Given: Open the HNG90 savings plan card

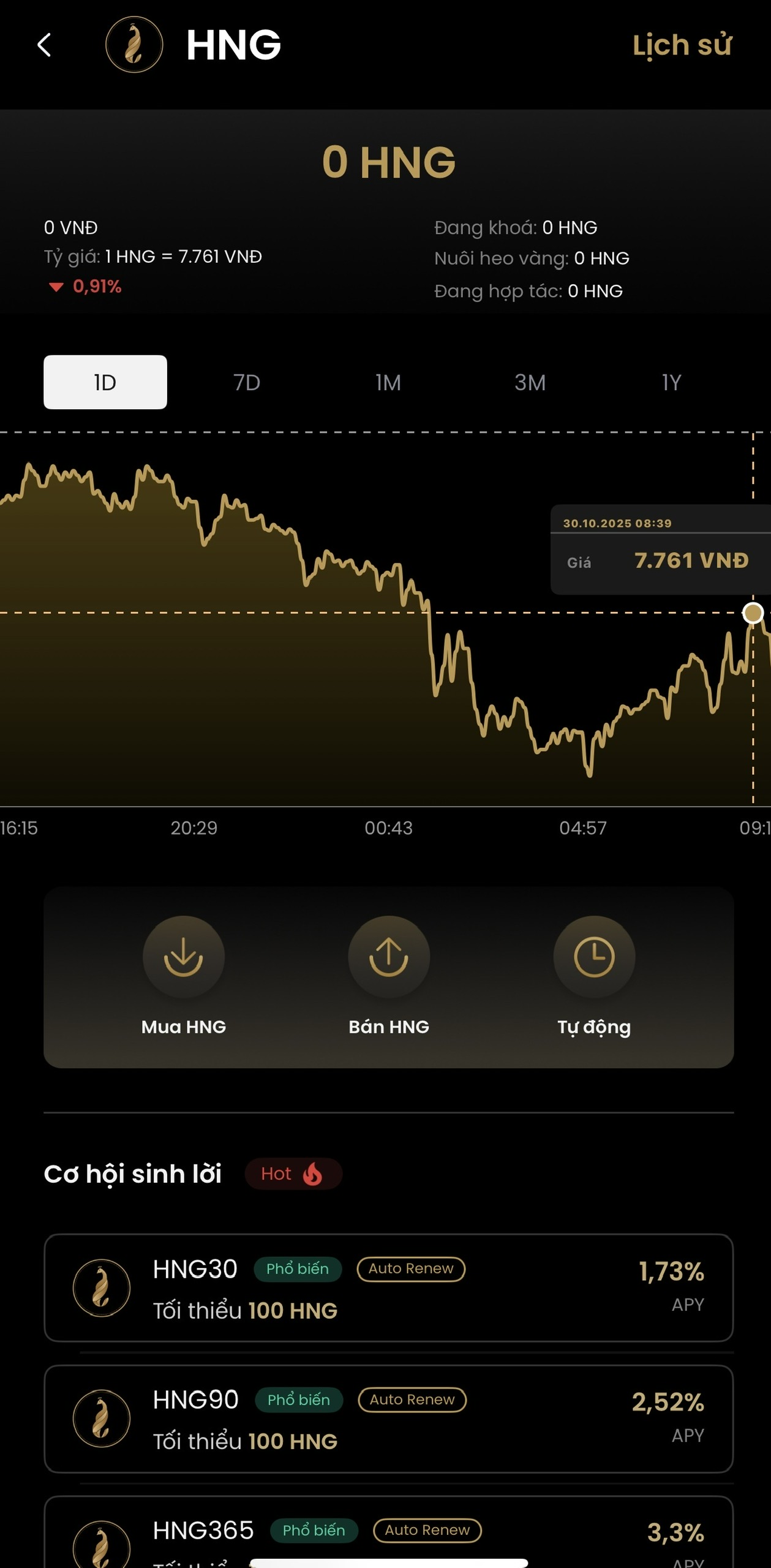Looking at the screenshot, I should pyautogui.click(x=388, y=1419).
